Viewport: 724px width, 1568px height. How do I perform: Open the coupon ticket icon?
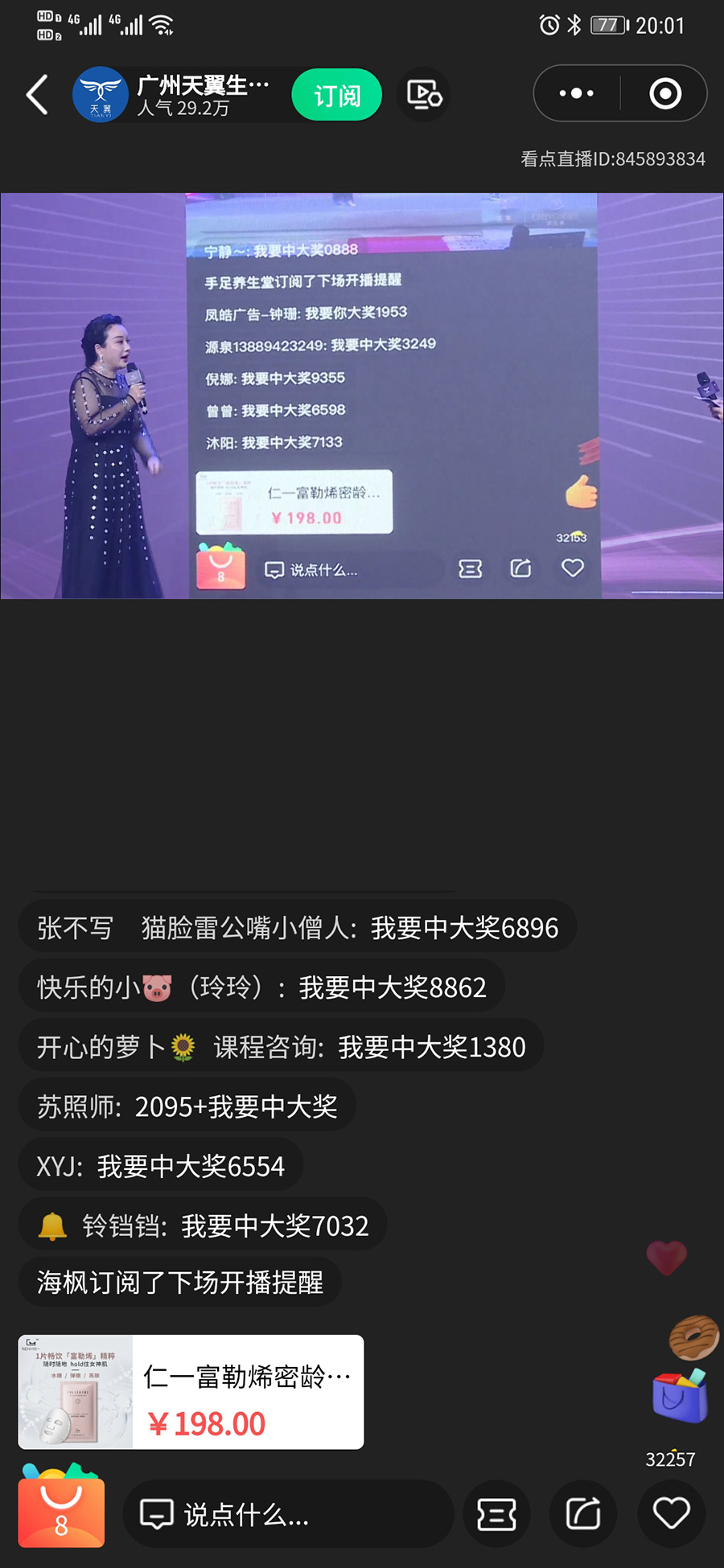pyautogui.click(x=496, y=1514)
